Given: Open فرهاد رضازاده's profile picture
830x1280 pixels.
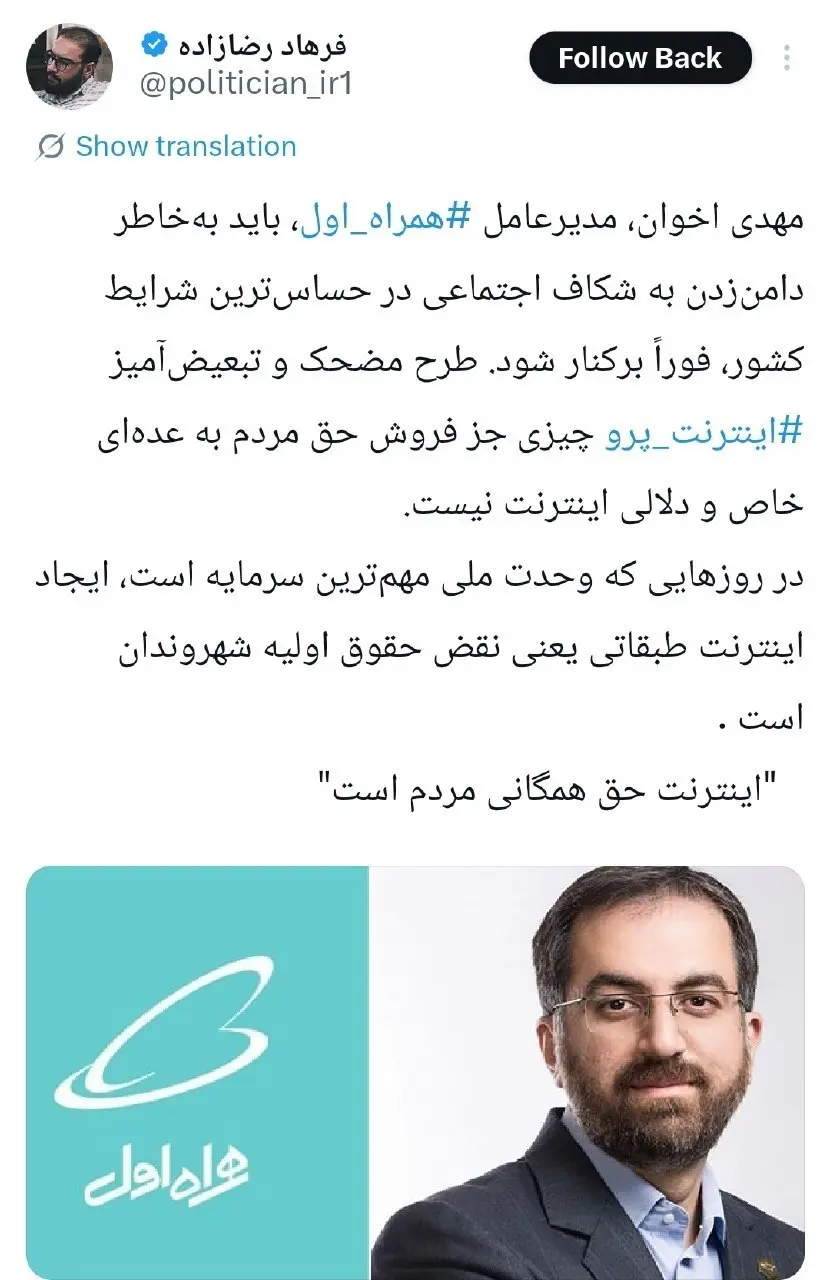Looking at the screenshot, I should [x=68, y=66].
